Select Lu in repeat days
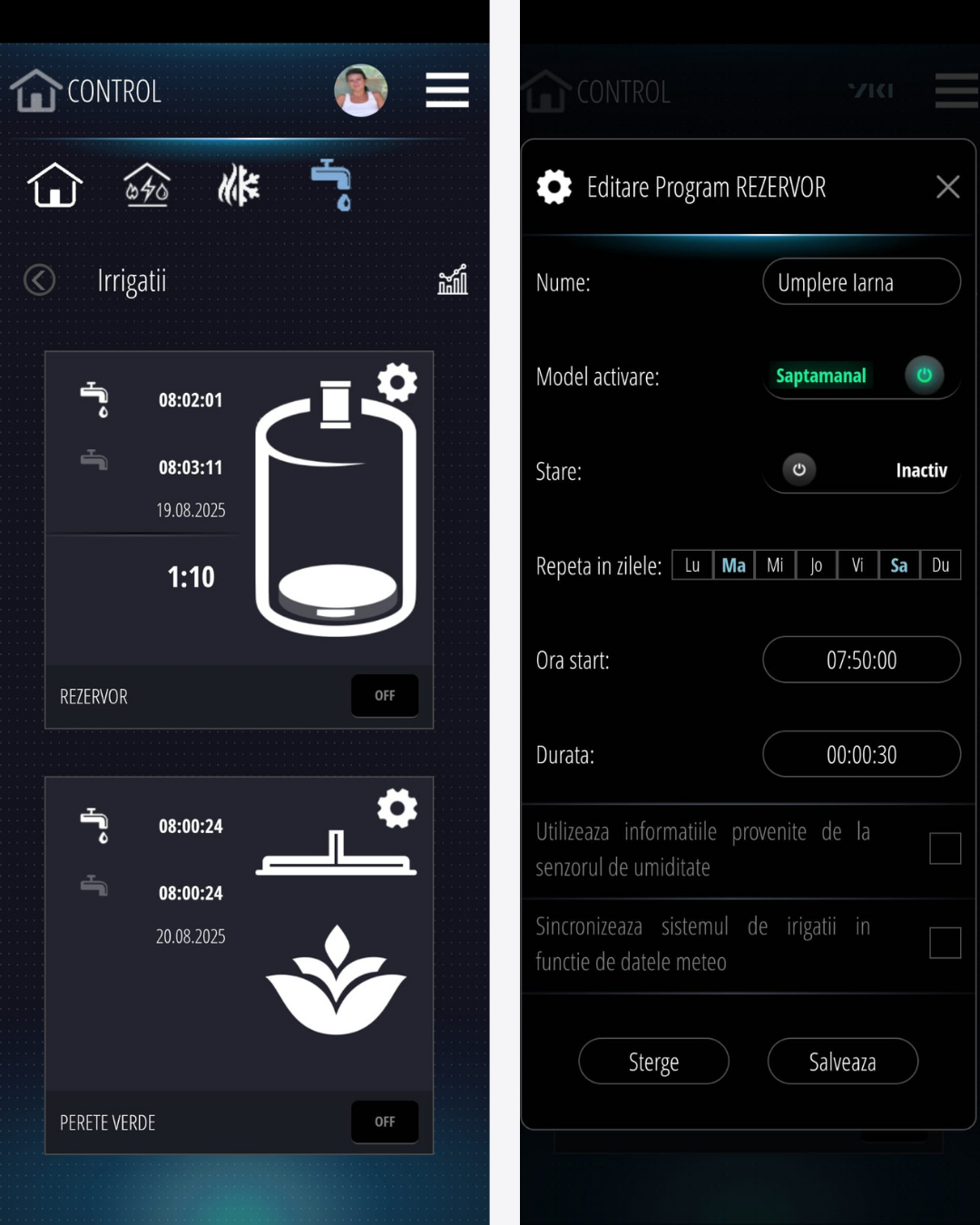 coord(692,565)
